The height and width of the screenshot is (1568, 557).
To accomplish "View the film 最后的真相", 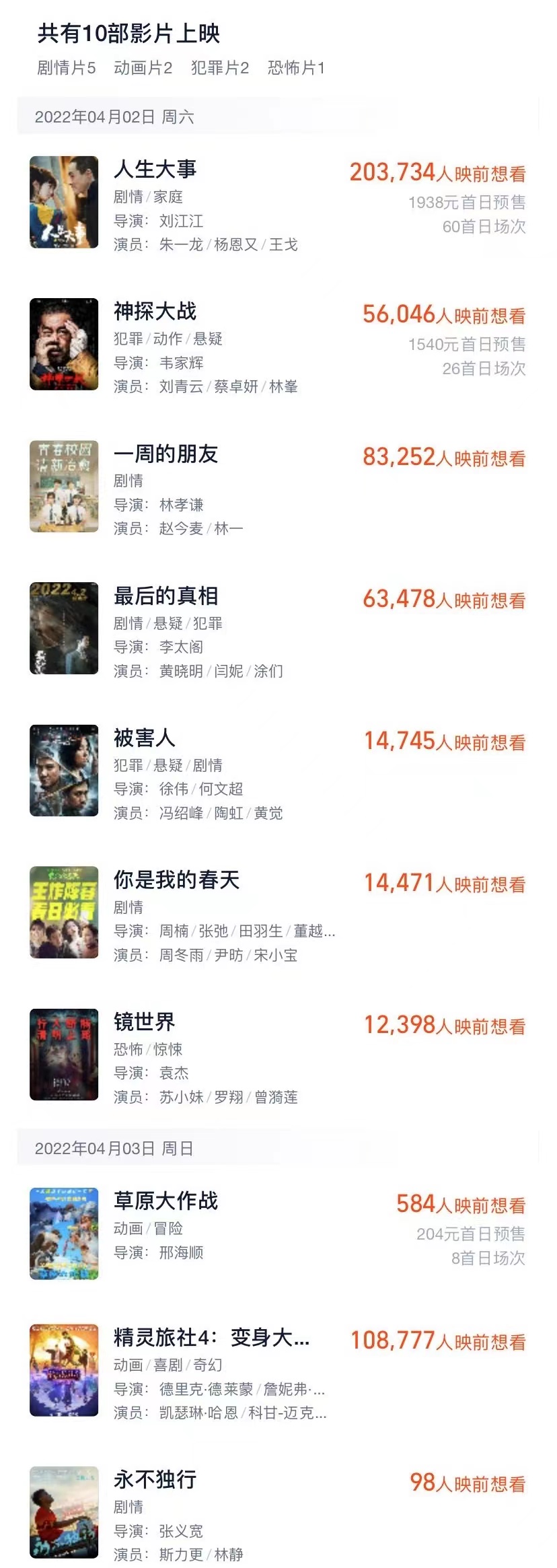I will 165,596.
